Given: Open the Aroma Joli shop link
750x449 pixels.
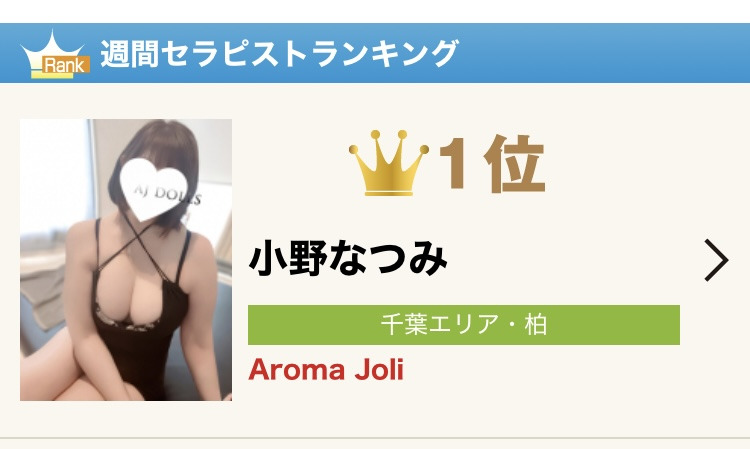Looking at the screenshot, I should click(x=326, y=369).
